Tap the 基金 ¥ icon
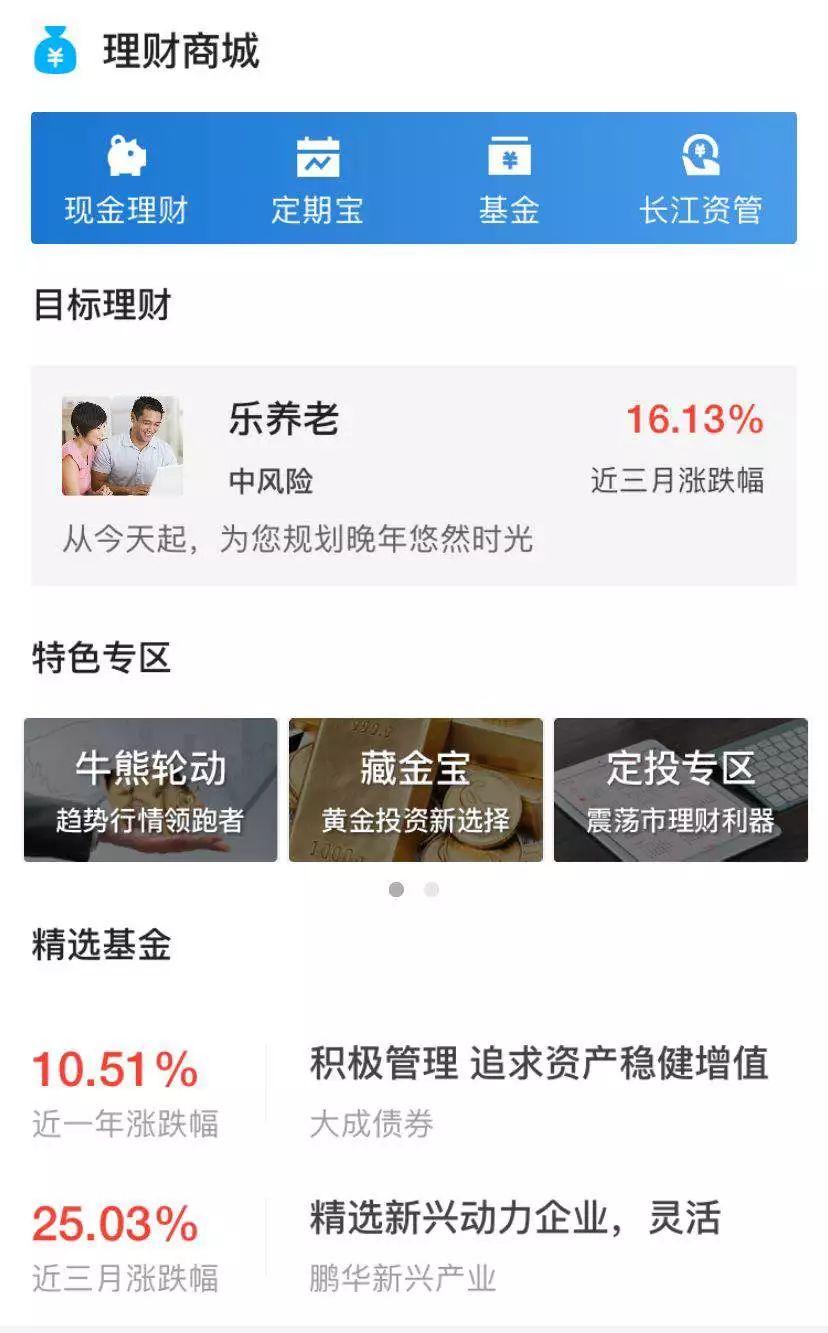Viewport: 828px width, 1333px height. pyautogui.click(x=510, y=156)
